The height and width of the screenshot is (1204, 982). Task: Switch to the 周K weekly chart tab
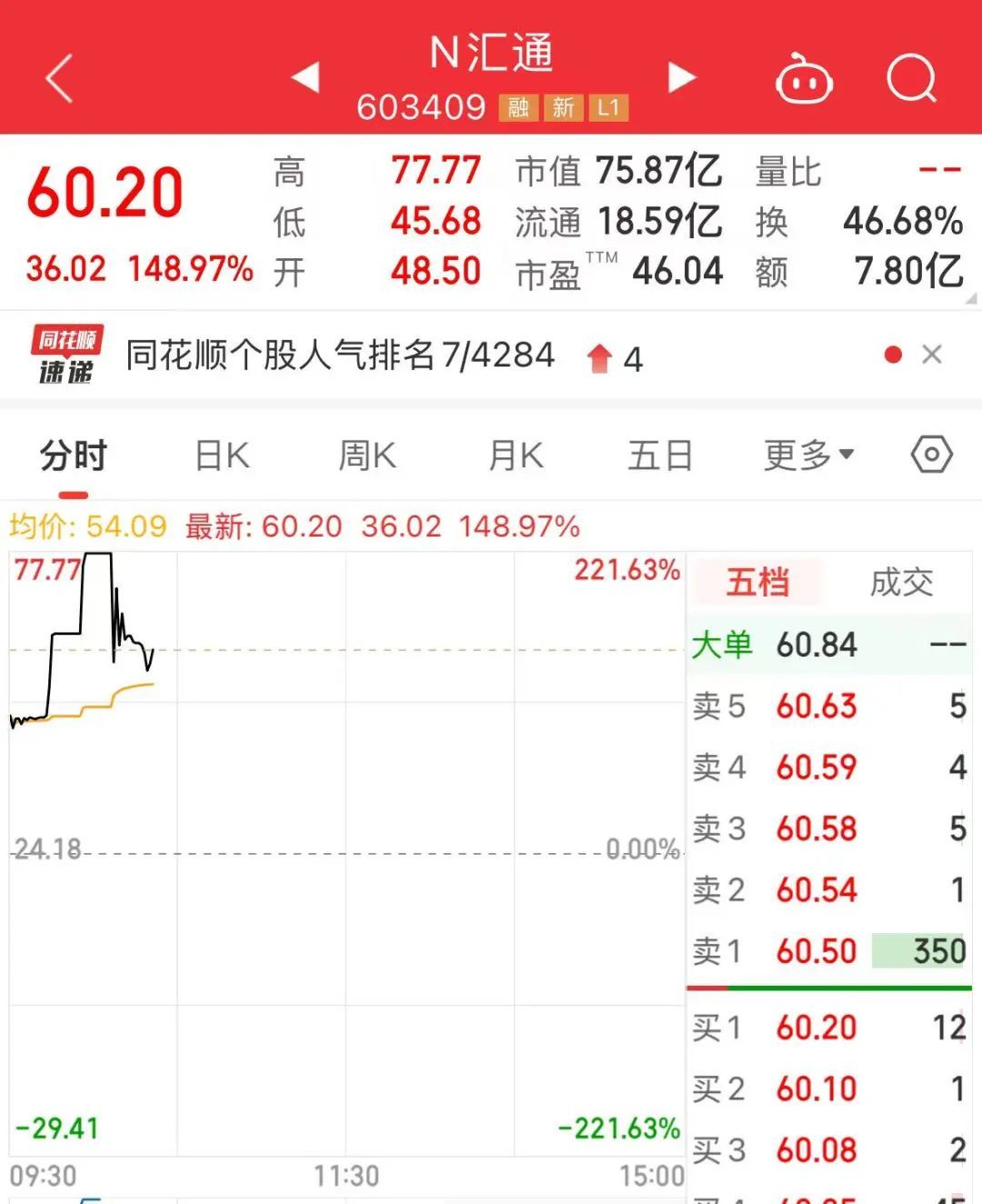point(366,454)
